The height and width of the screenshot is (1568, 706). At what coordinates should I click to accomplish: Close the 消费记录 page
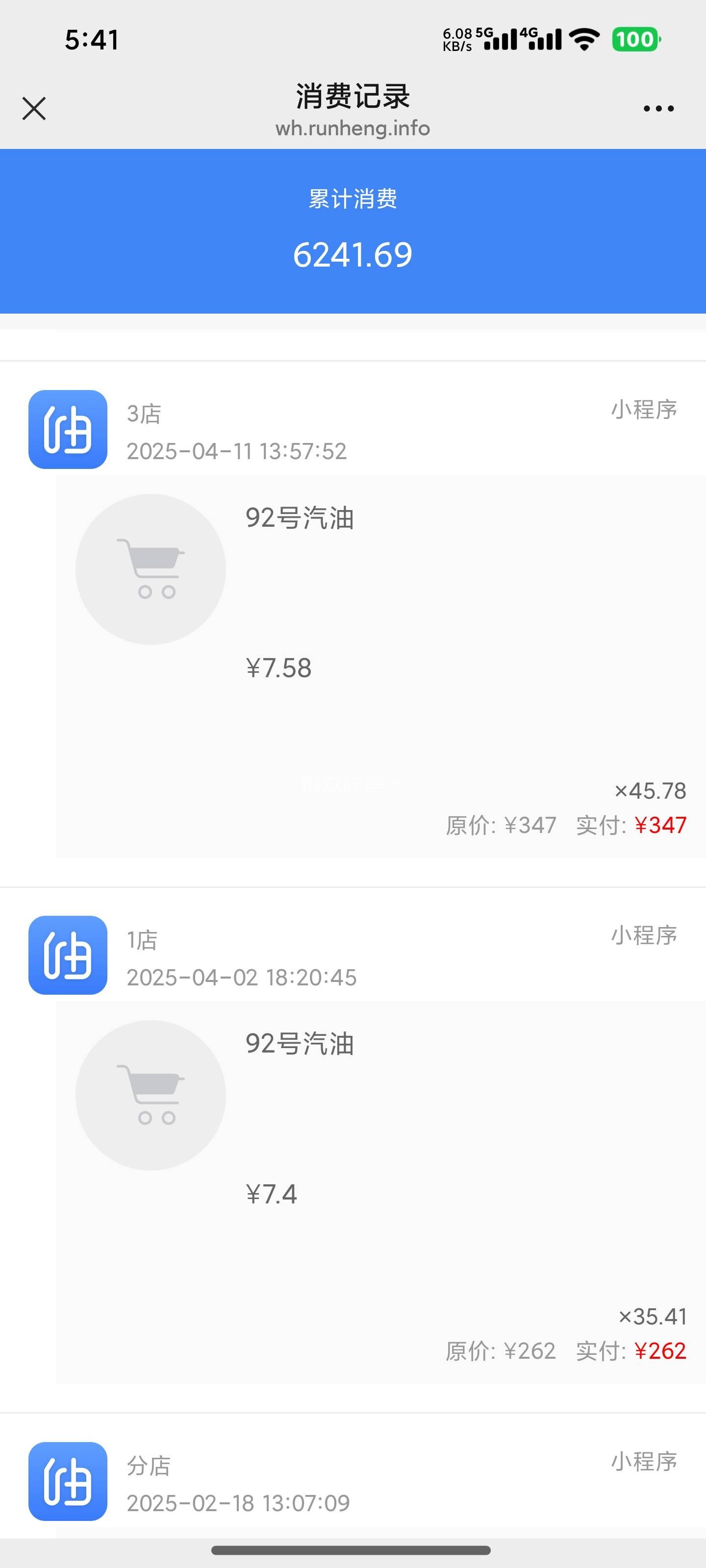34,109
